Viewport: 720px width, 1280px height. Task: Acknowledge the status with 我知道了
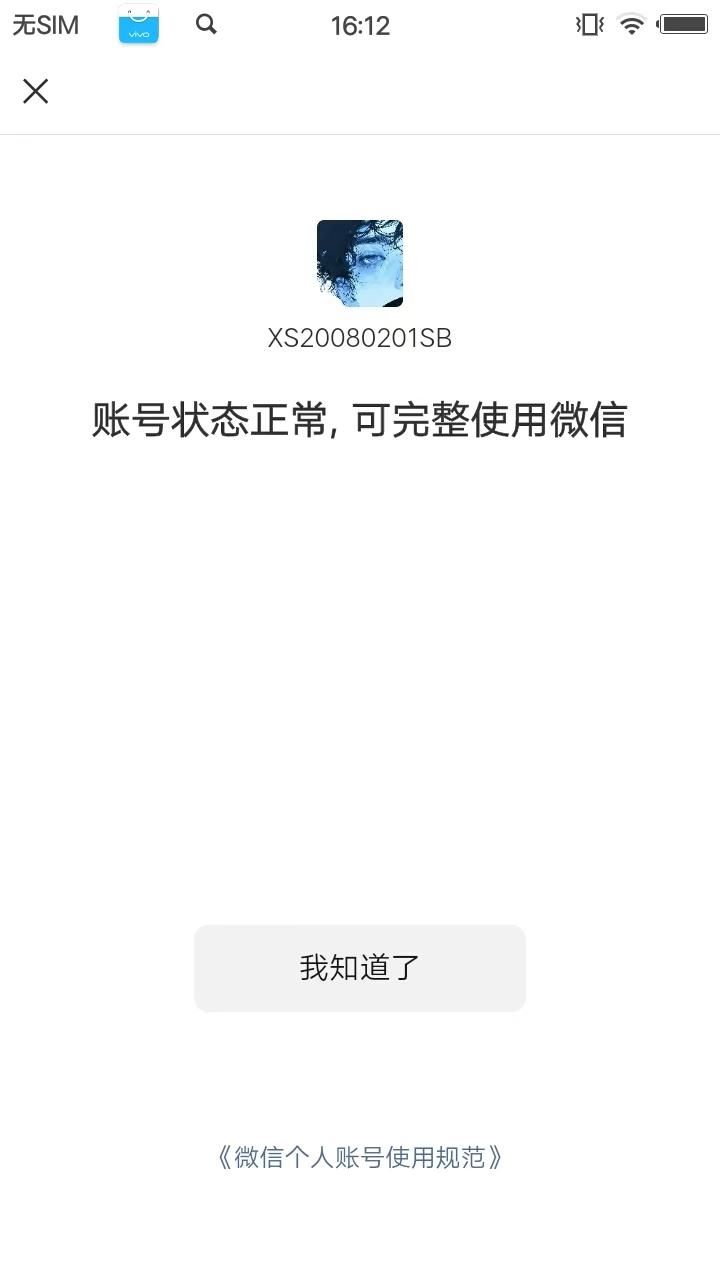point(360,967)
